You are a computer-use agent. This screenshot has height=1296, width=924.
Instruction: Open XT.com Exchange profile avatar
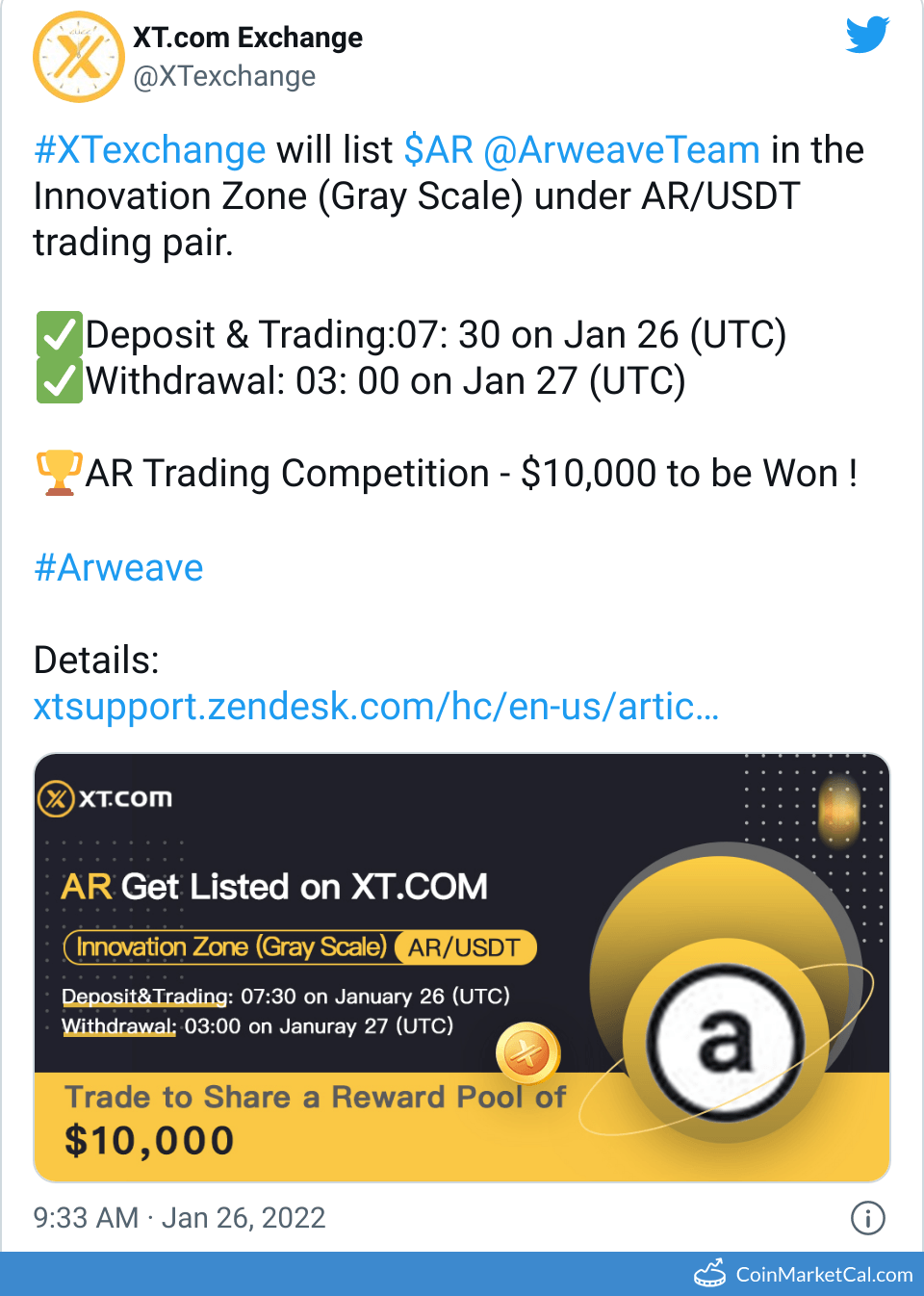pyautogui.click(x=78, y=57)
